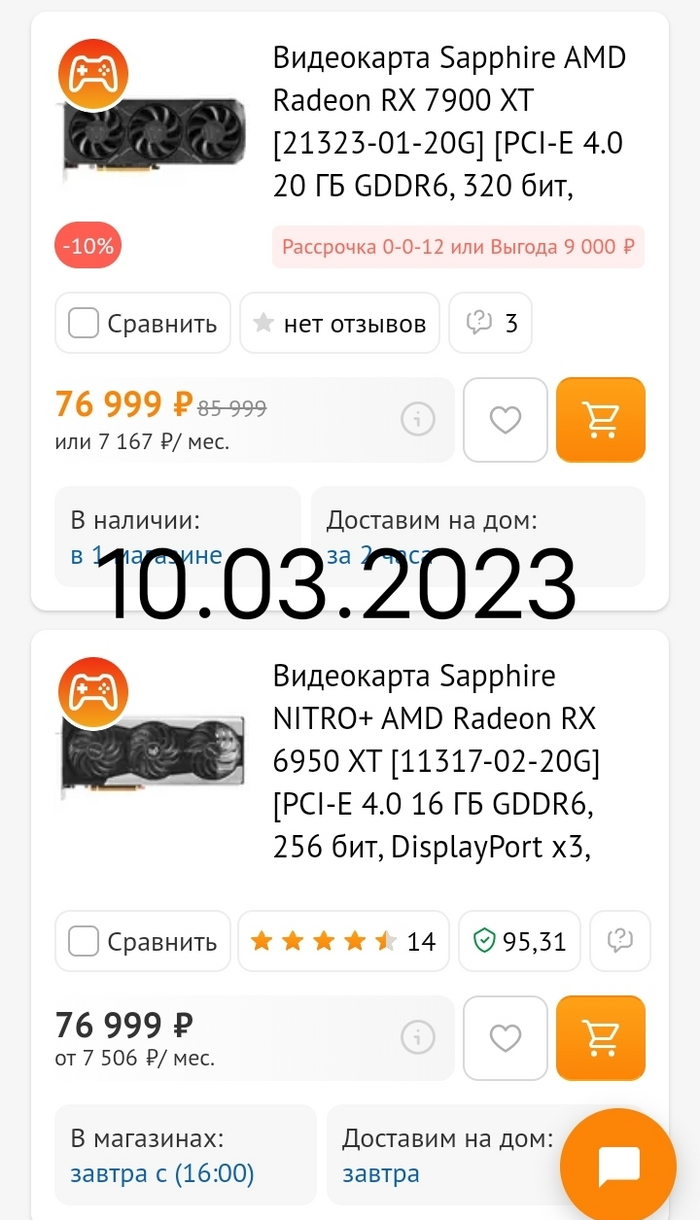Open the Sapphire NITRO+ RX 6950 XT card
This screenshot has height=1220, width=700.
436,761
